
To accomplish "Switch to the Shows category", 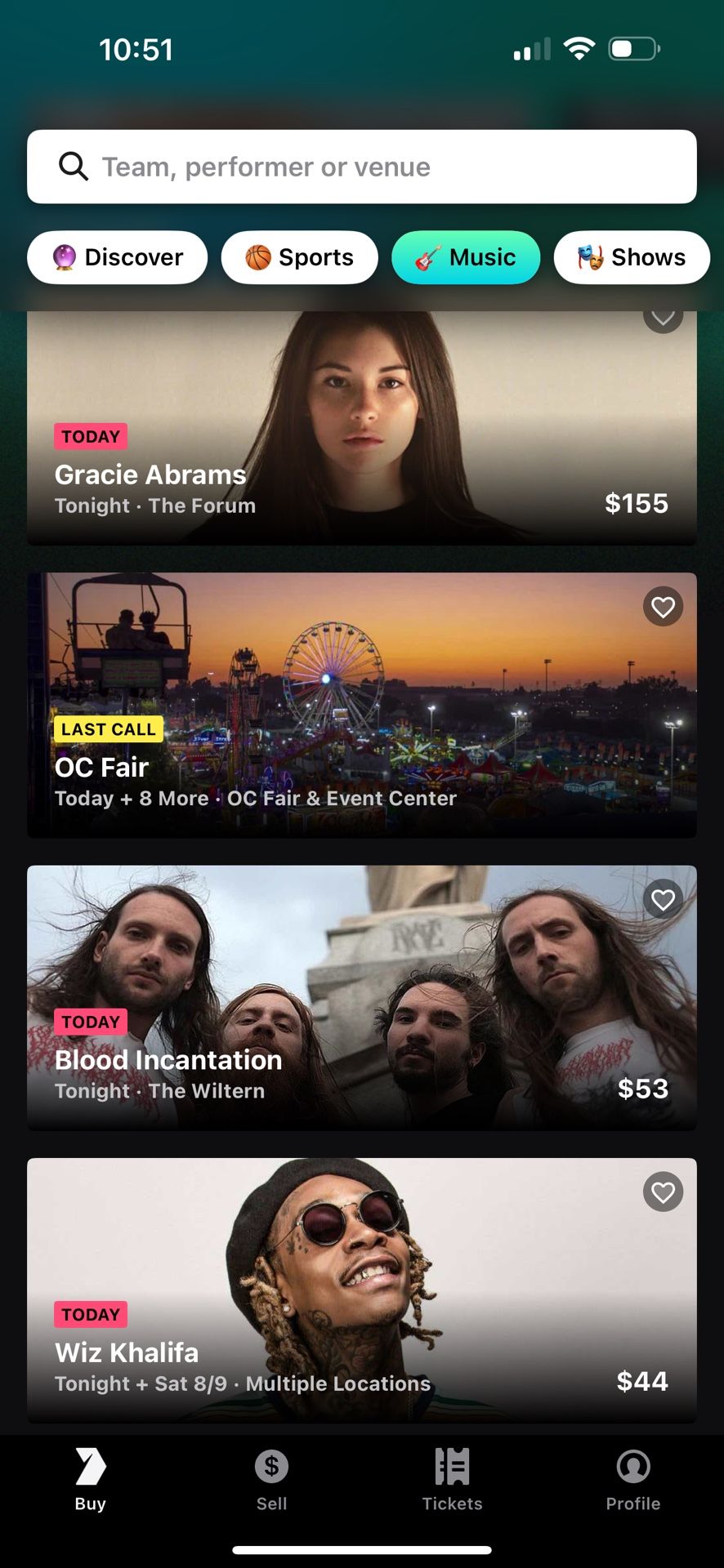I will click(x=631, y=257).
